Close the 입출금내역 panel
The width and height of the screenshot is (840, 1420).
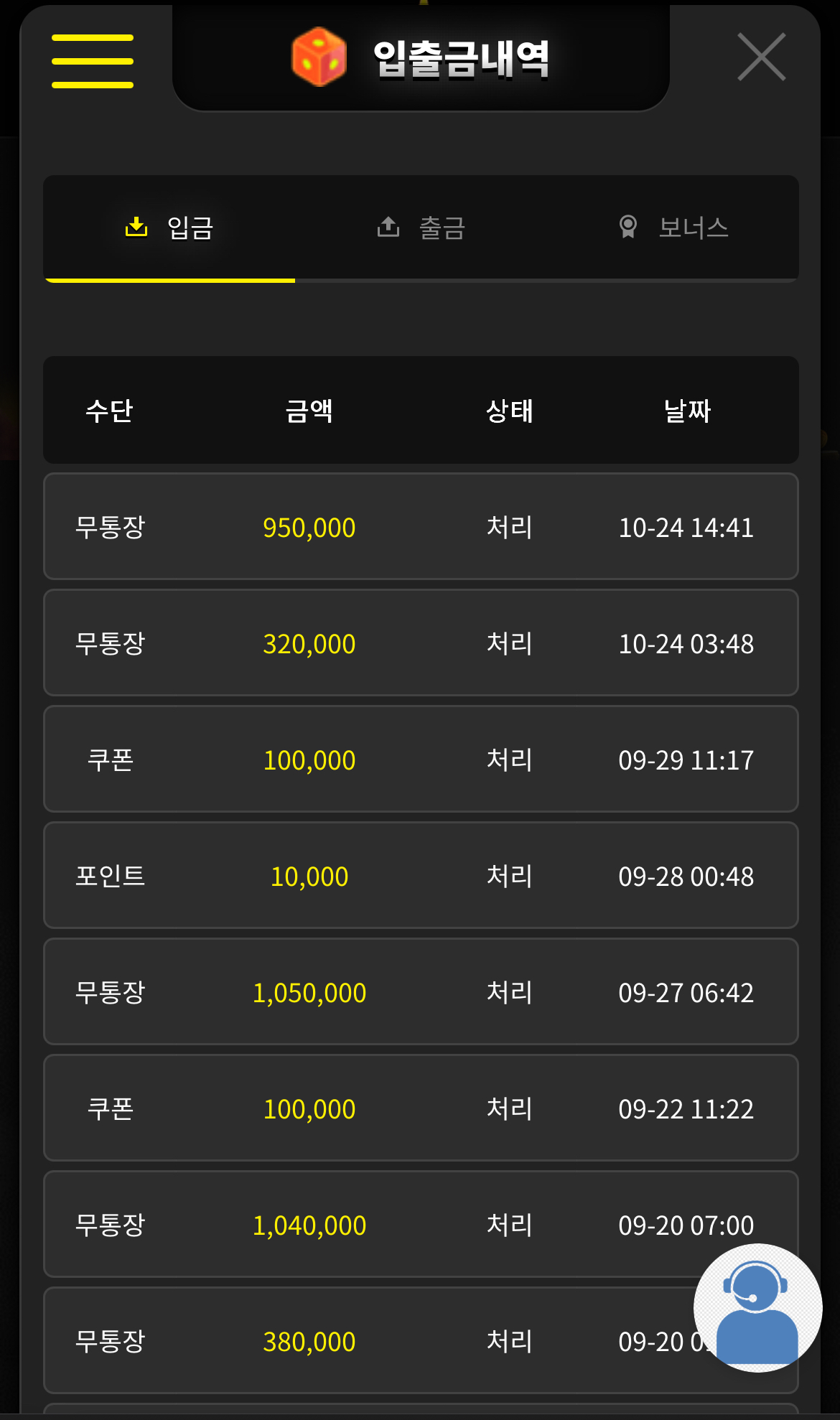point(761,57)
